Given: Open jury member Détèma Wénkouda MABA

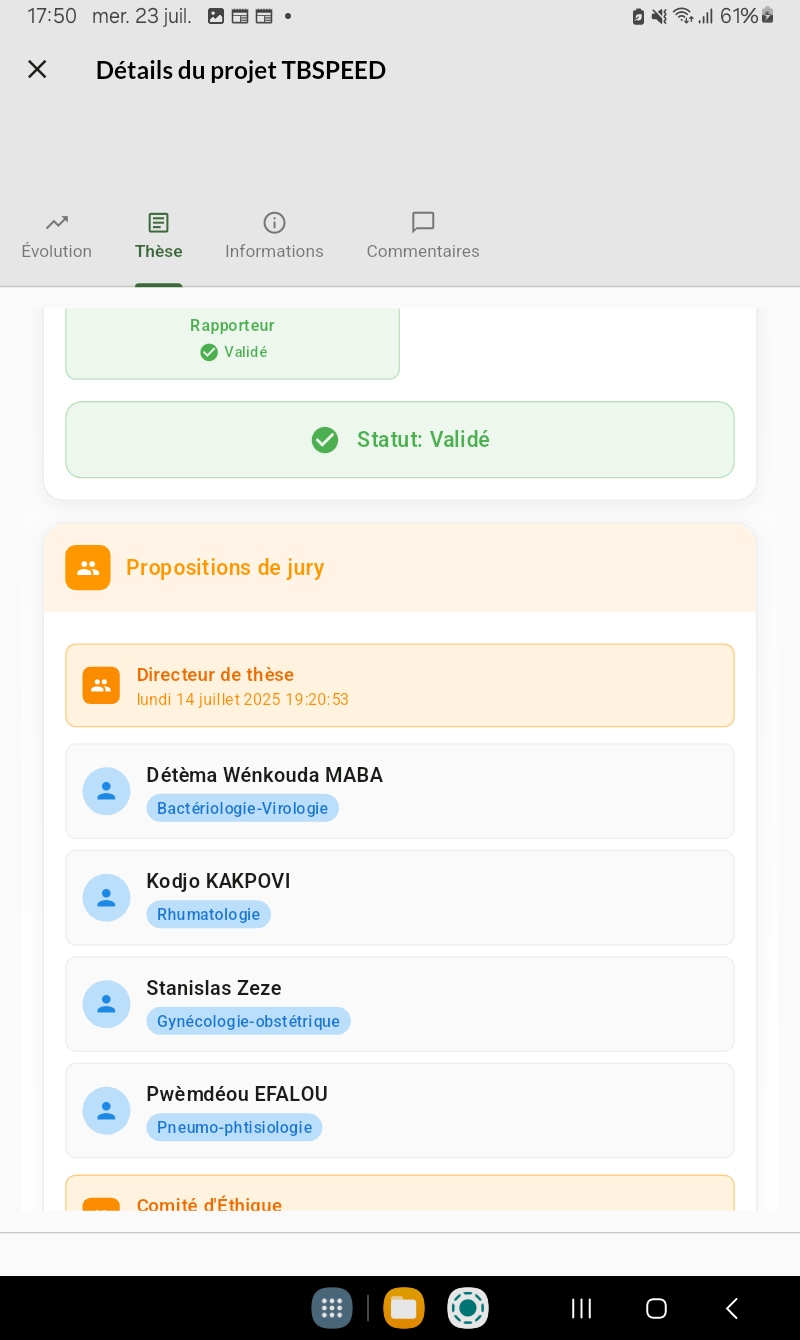Looking at the screenshot, I should point(400,791).
